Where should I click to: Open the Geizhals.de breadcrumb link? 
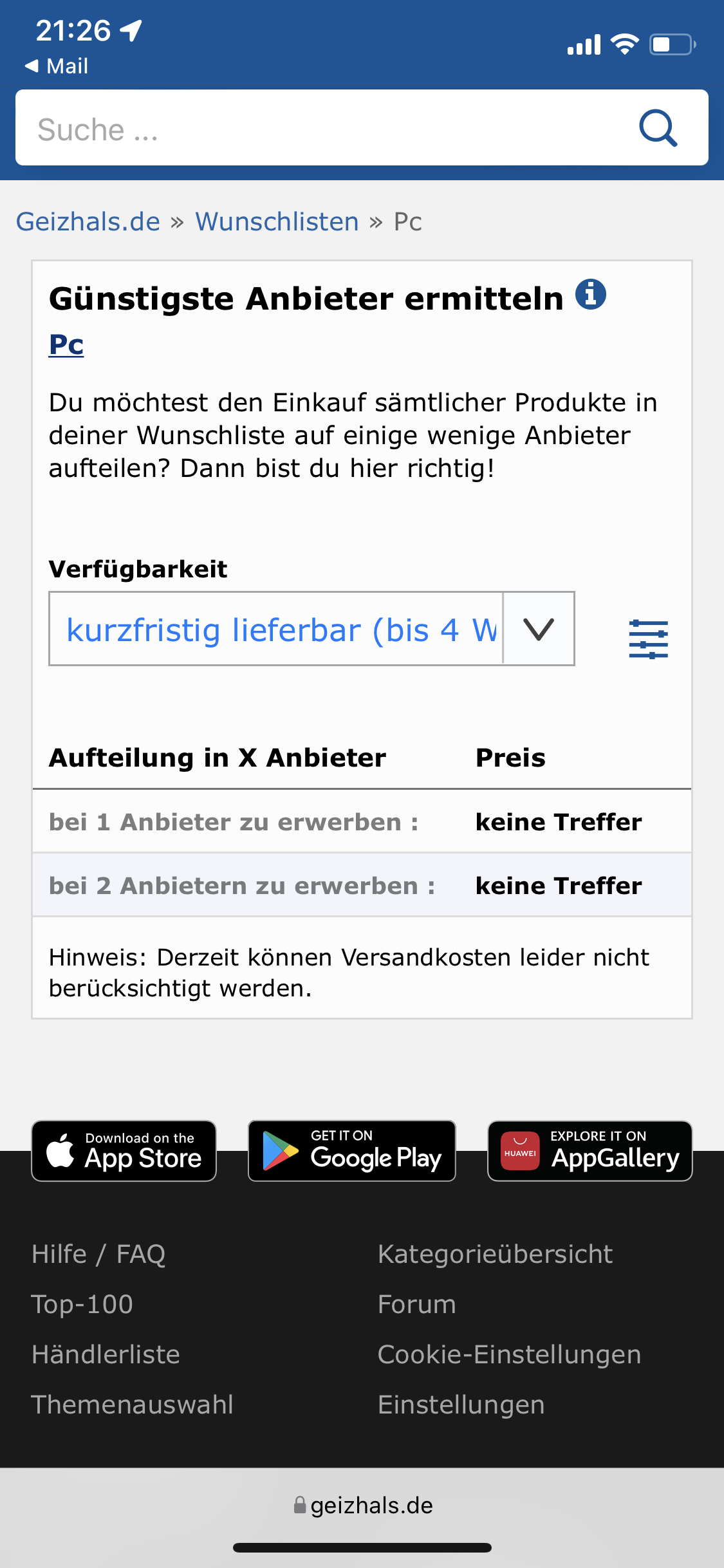88,221
